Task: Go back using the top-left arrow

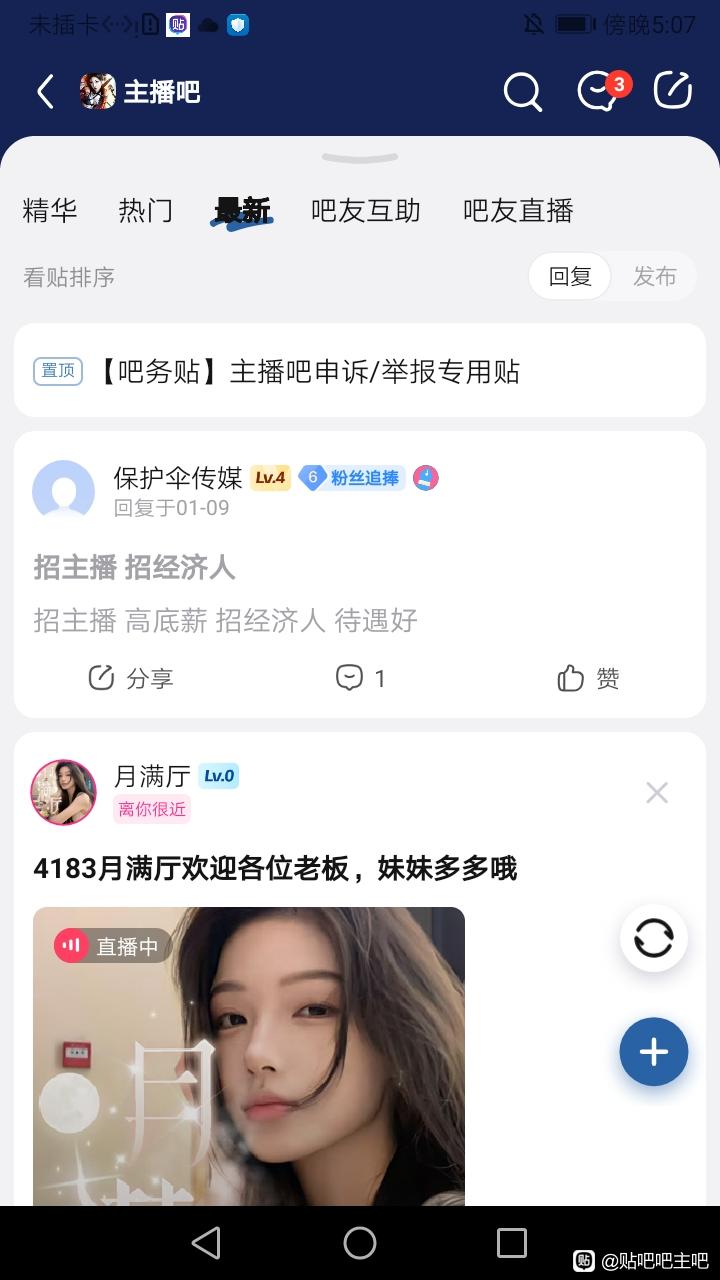Action: coord(45,92)
